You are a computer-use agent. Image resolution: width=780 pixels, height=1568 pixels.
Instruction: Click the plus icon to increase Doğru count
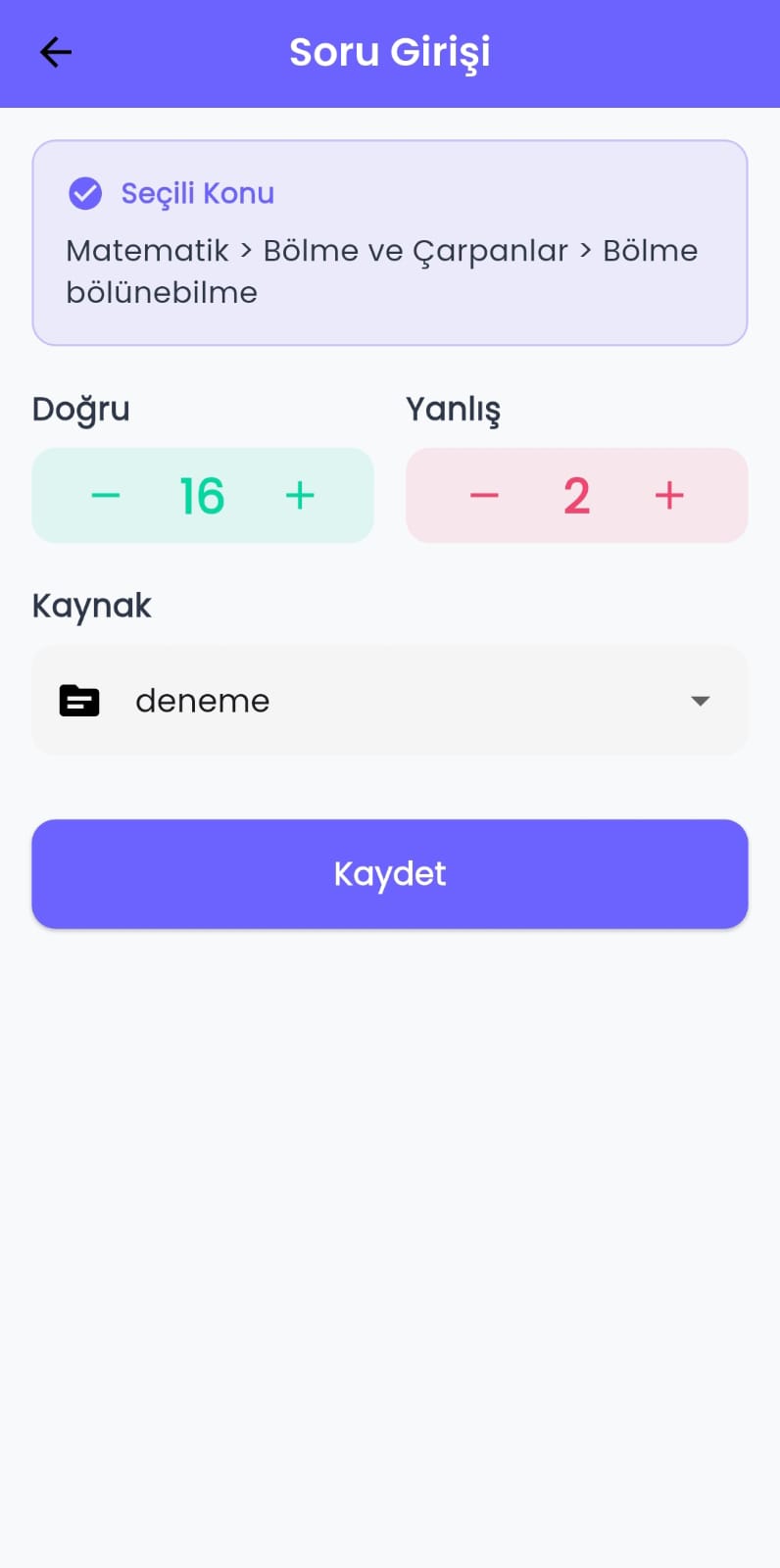[300, 495]
